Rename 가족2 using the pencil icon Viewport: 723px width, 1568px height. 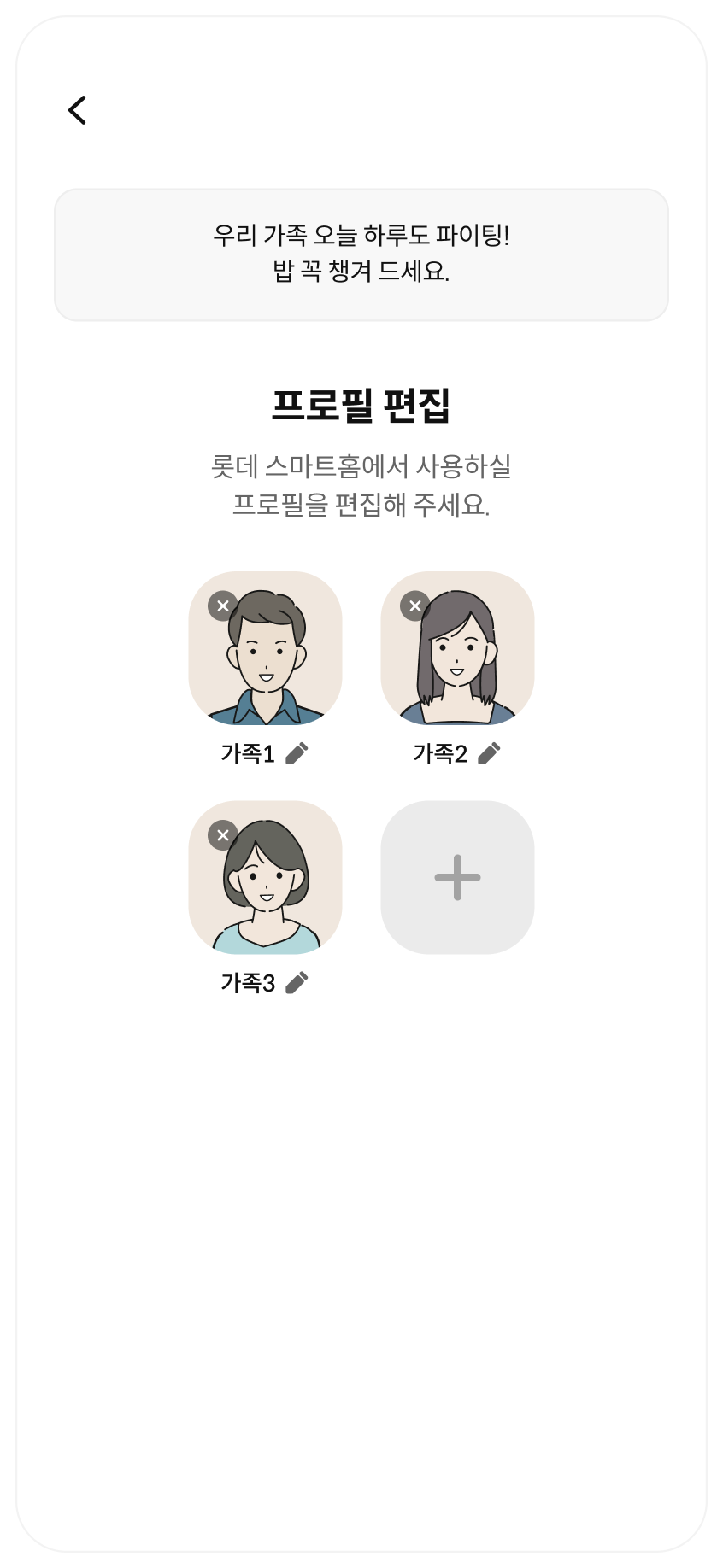489,753
